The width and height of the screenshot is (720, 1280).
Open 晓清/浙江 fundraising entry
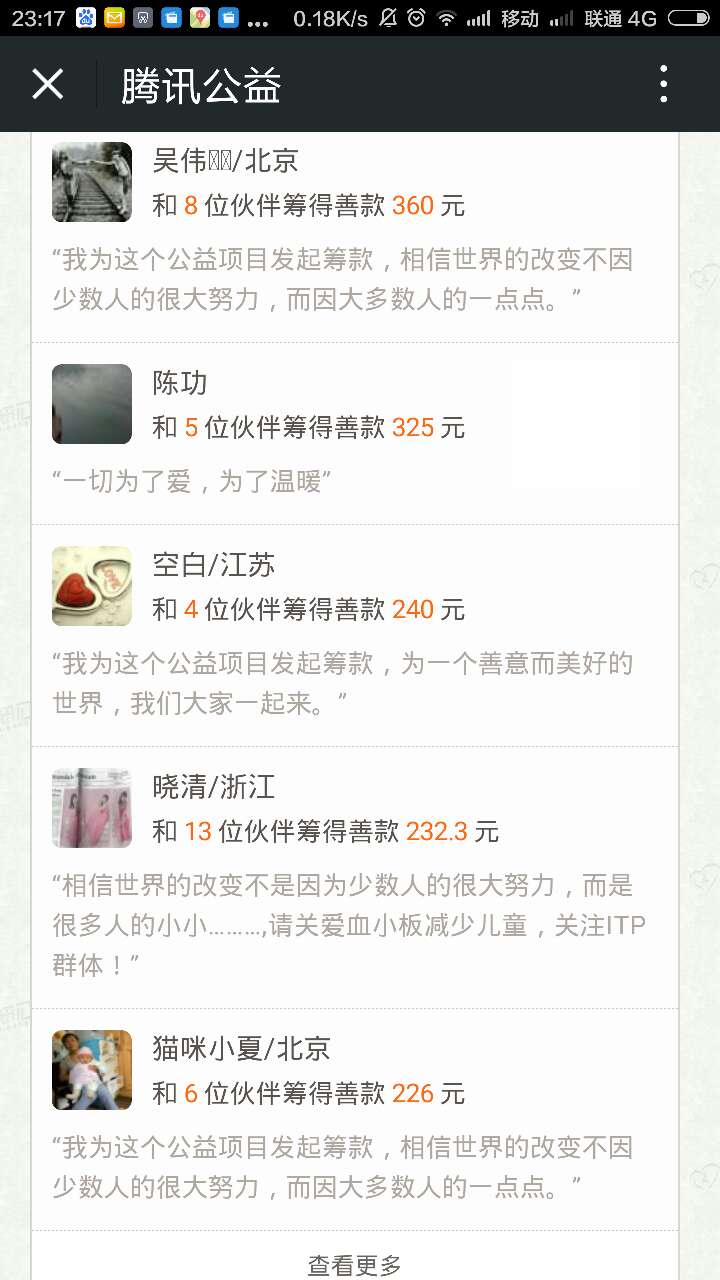point(354,876)
